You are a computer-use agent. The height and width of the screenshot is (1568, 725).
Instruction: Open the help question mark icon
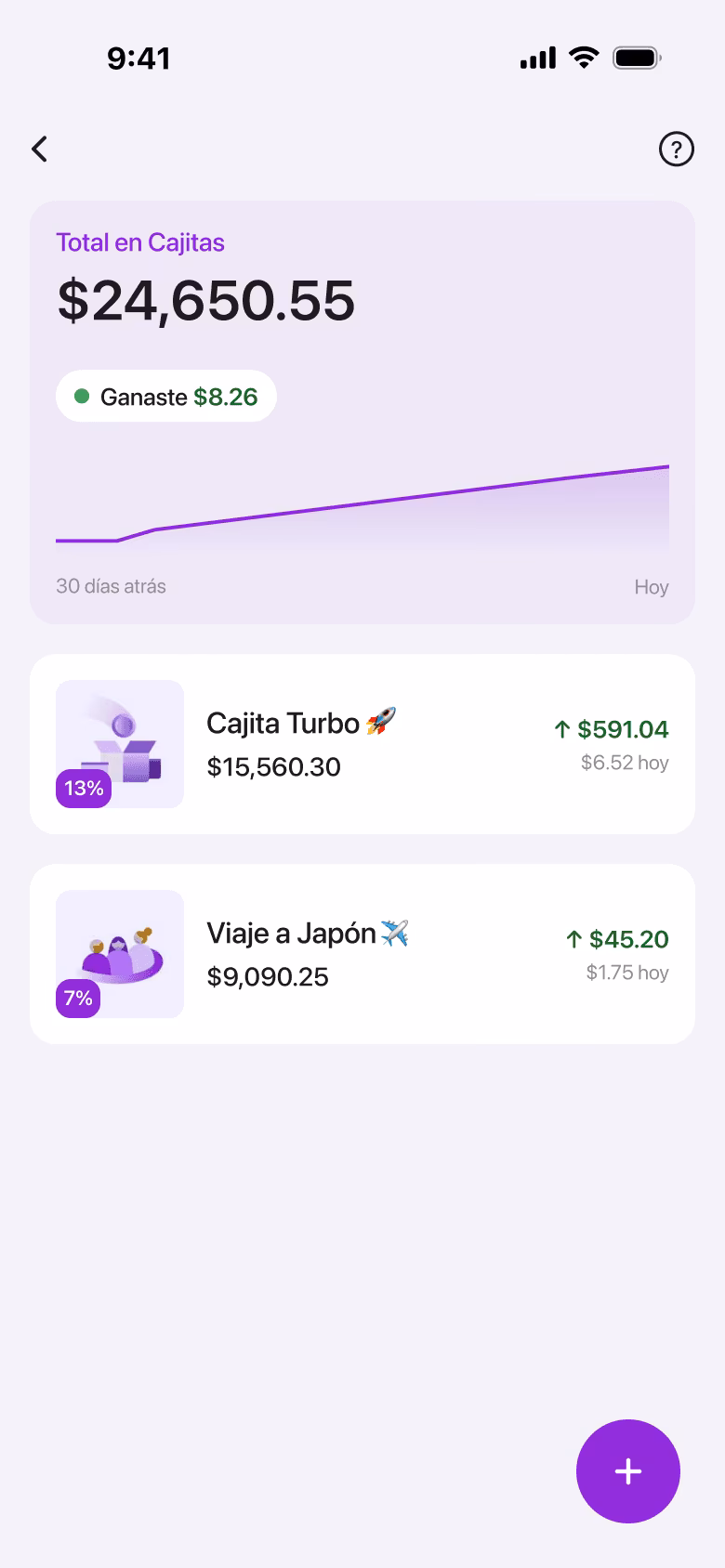point(676,149)
